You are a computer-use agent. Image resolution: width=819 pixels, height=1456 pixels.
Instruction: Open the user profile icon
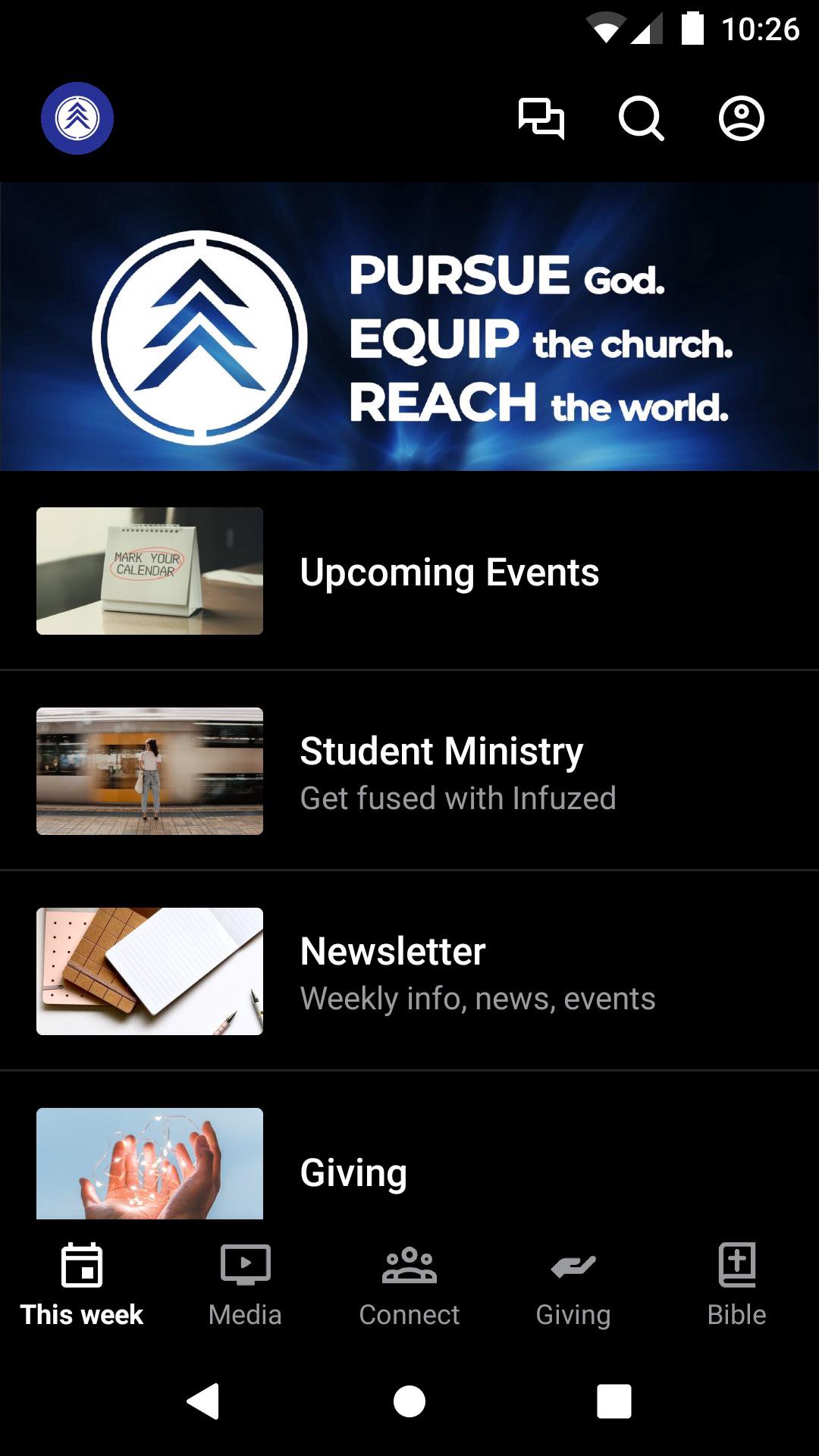click(741, 118)
